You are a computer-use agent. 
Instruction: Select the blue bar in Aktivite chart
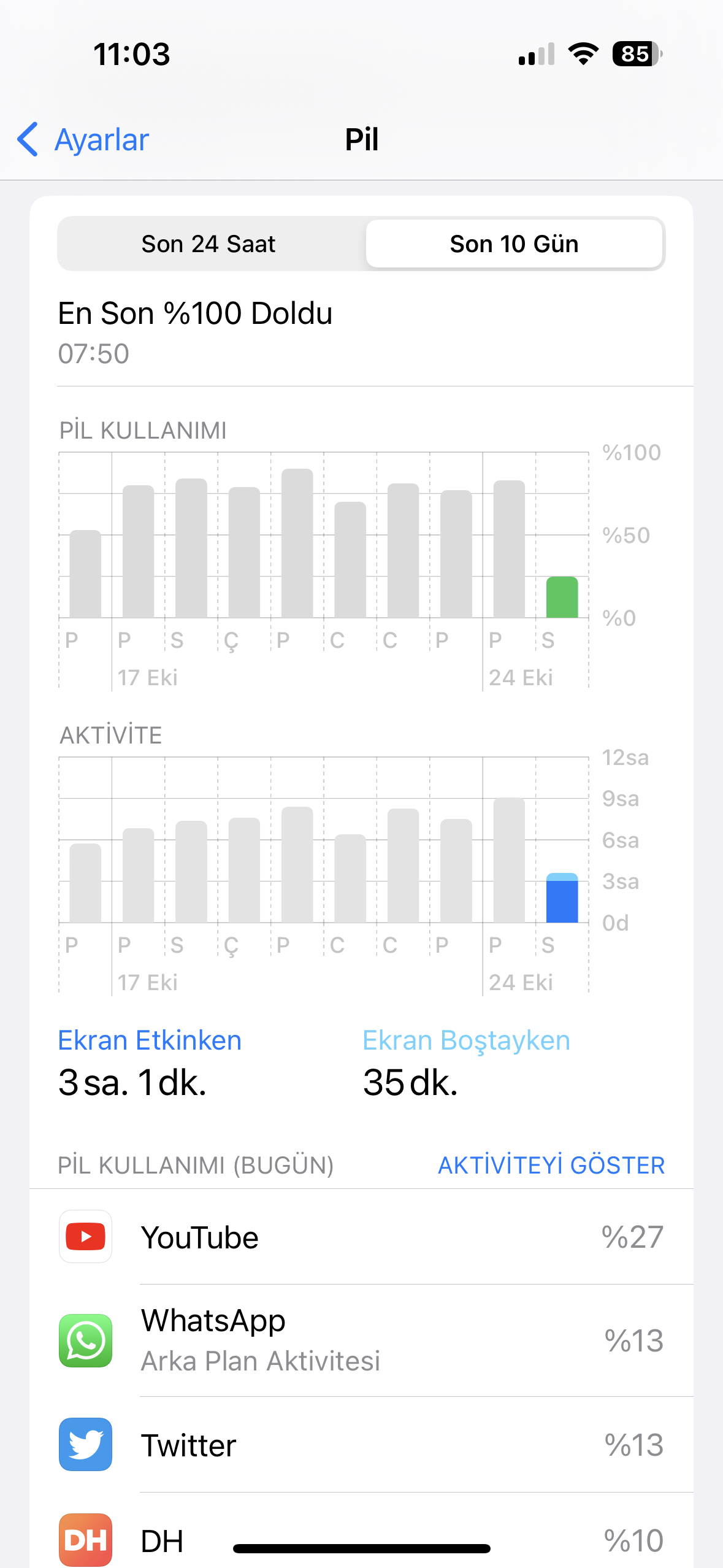point(562,897)
